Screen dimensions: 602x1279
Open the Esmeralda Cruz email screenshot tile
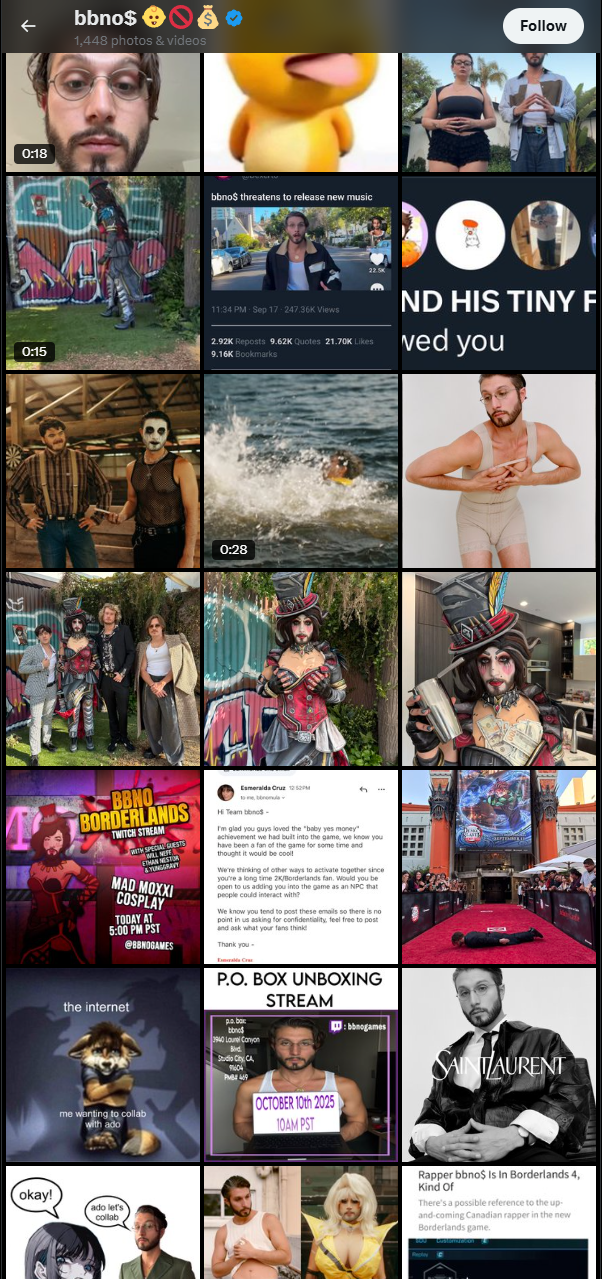tap(301, 867)
